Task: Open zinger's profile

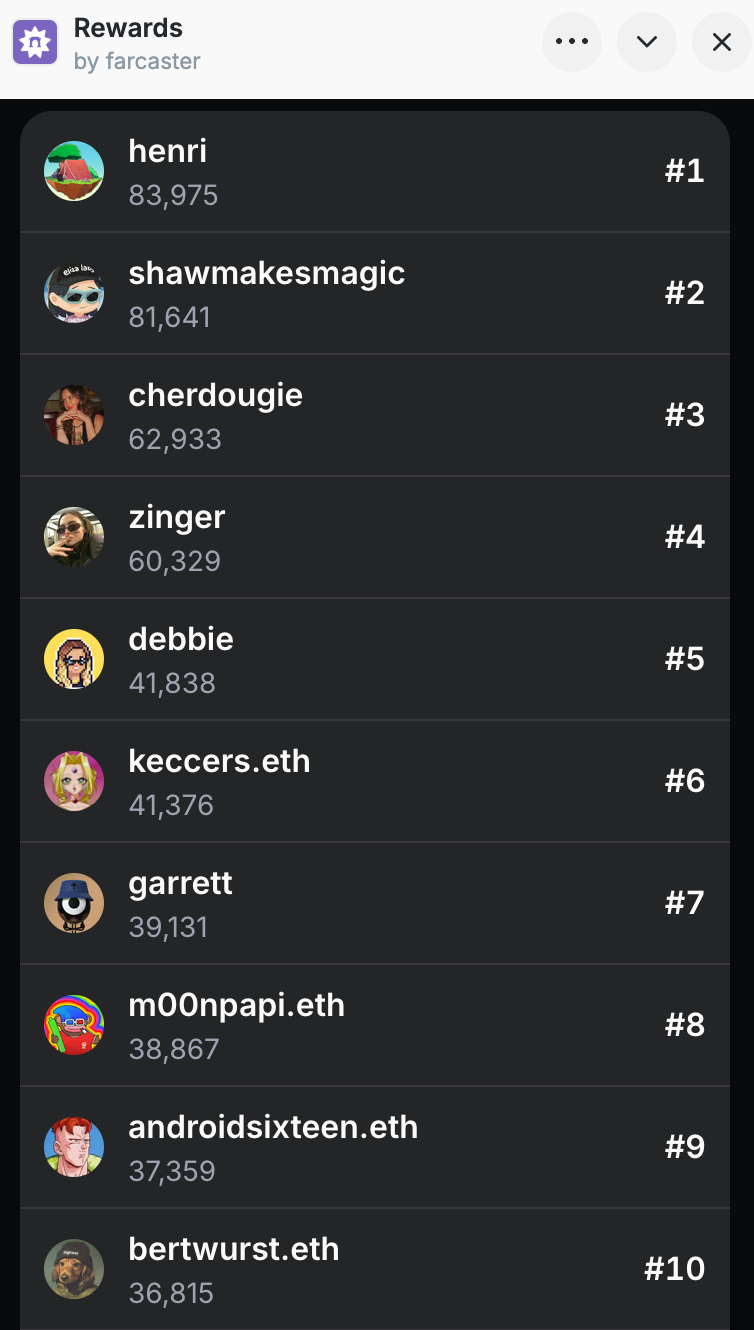Action: coord(374,538)
